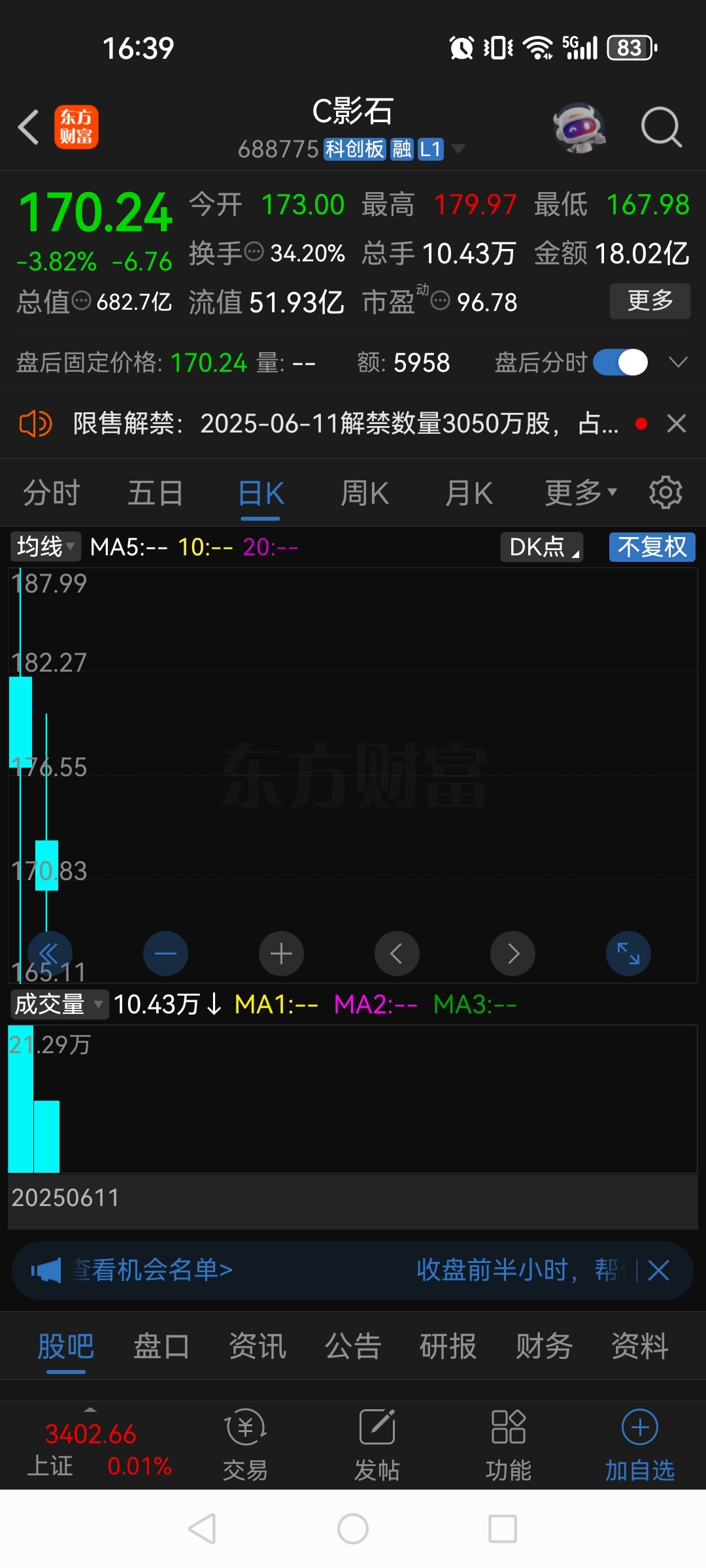Zoom in on the K-line chart
The height and width of the screenshot is (1568, 706).
point(281,953)
